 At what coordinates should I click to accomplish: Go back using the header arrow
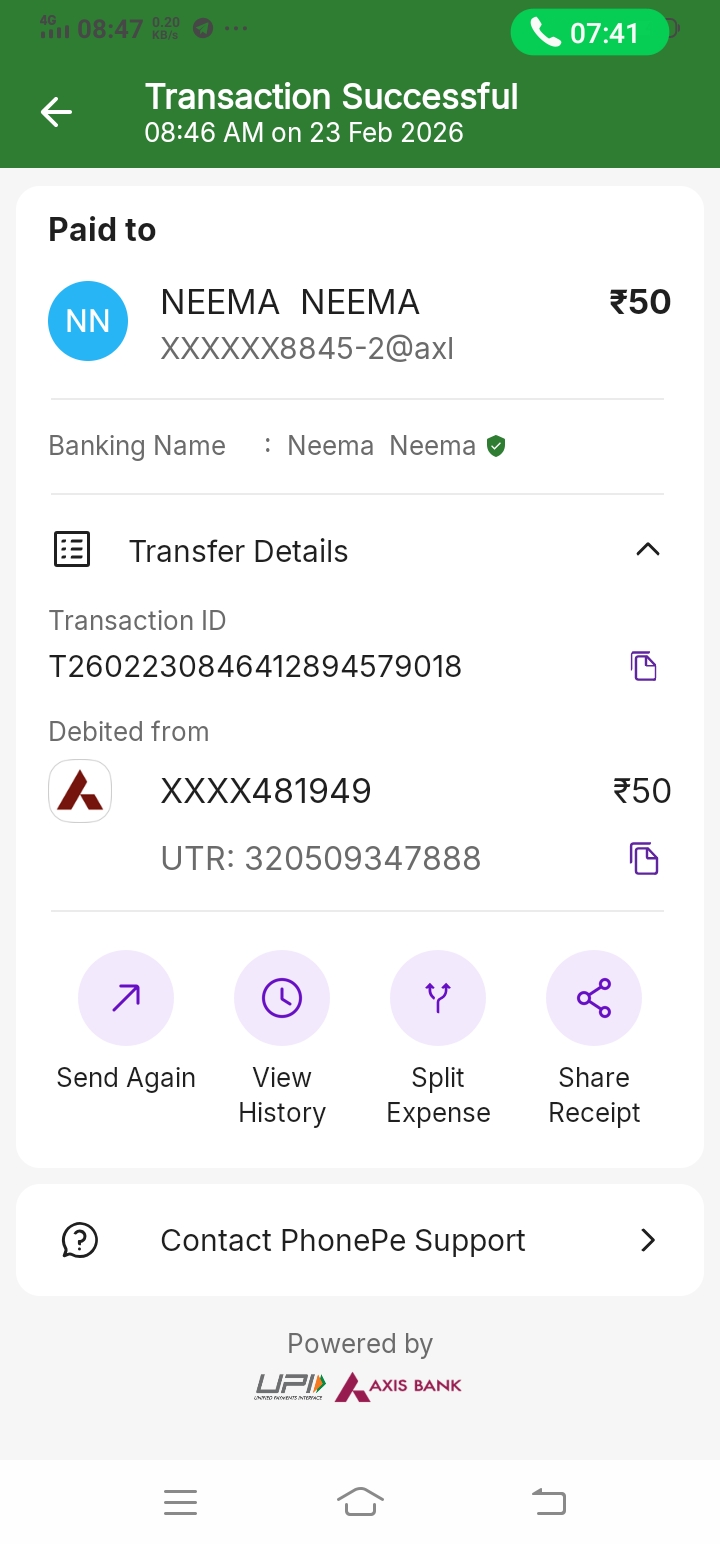56,112
